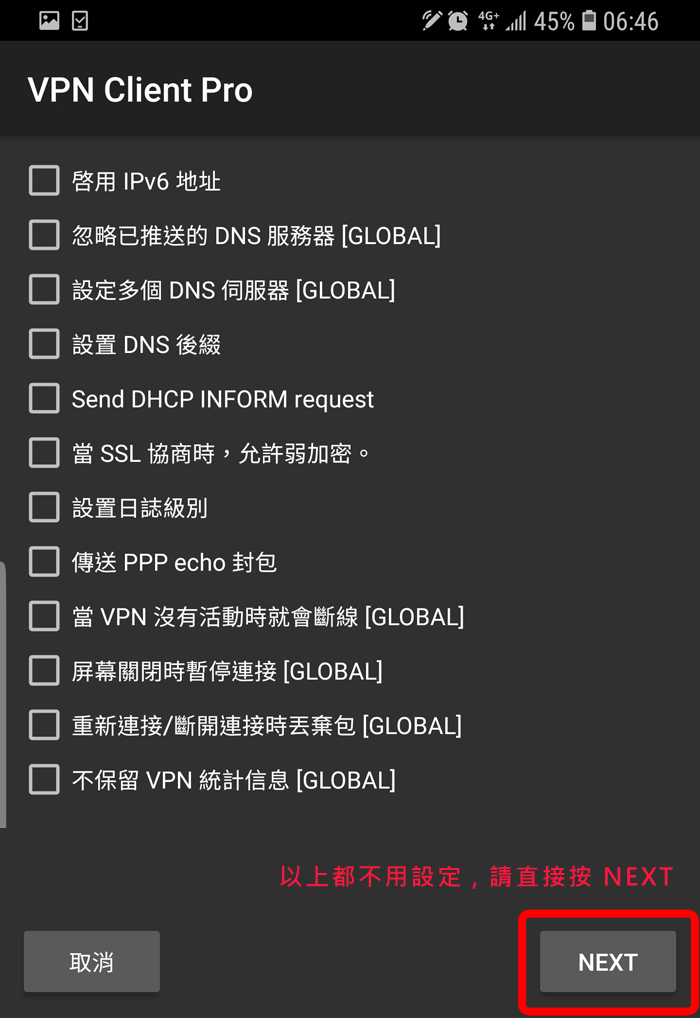Image resolution: width=700 pixels, height=1018 pixels.
Task: Check 當 SSL 協商時，允許弱加密 option
Action: 44,453
